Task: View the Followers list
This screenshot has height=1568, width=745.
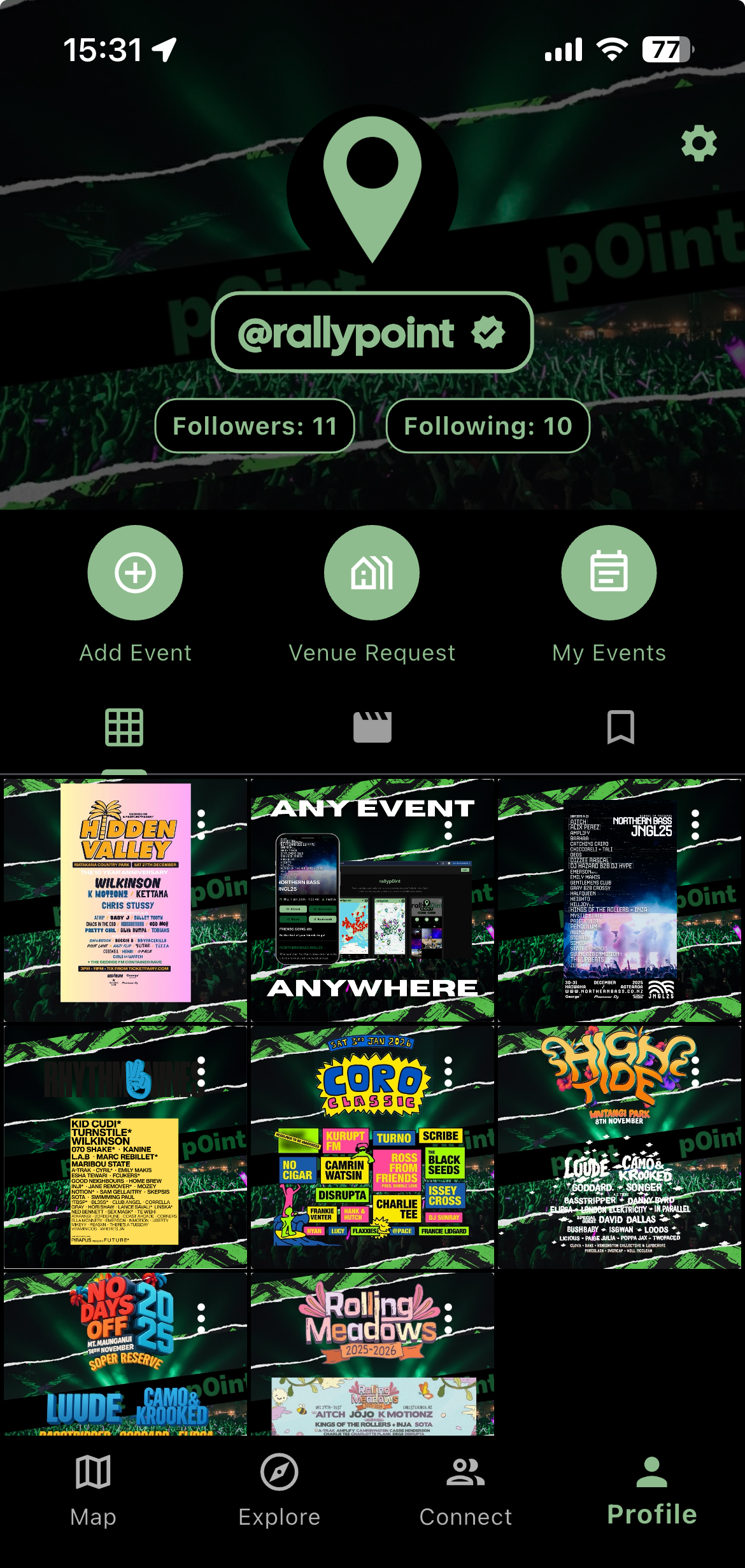Action: [x=255, y=426]
